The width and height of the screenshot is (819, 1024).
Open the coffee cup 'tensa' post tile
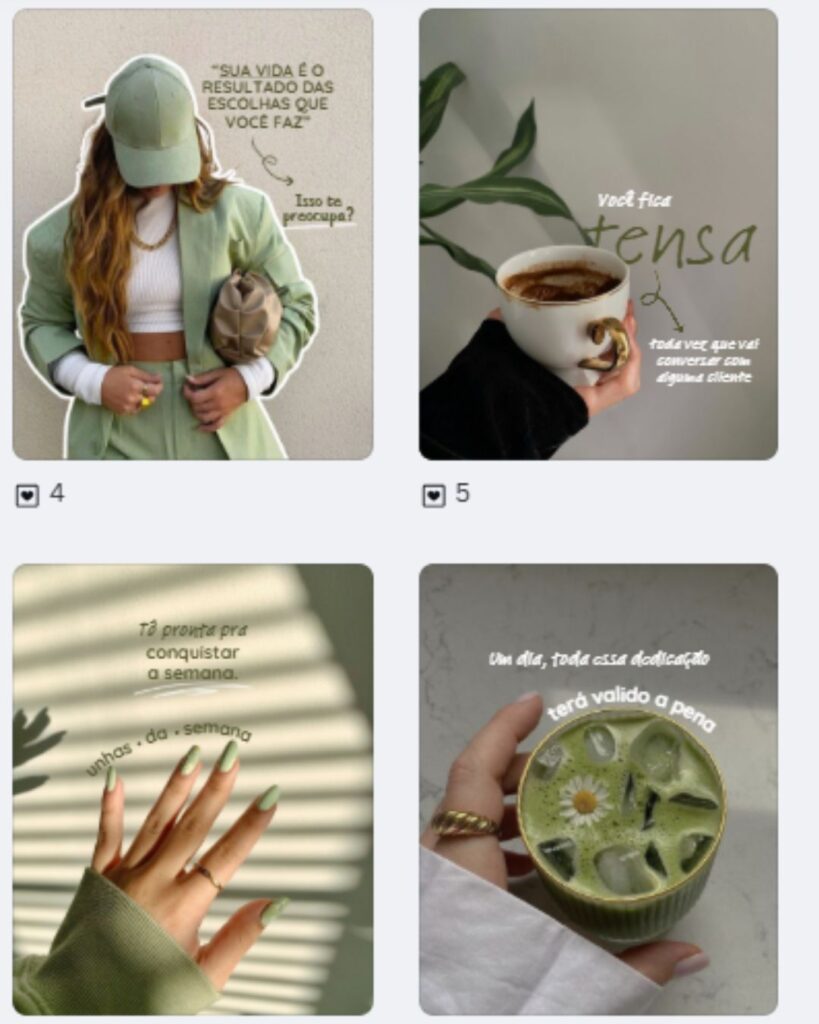tap(598, 235)
